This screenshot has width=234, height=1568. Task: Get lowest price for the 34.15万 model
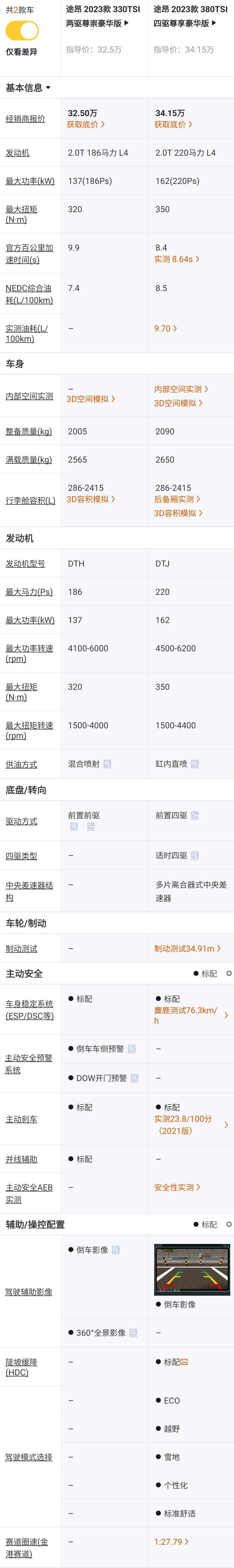point(173,124)
